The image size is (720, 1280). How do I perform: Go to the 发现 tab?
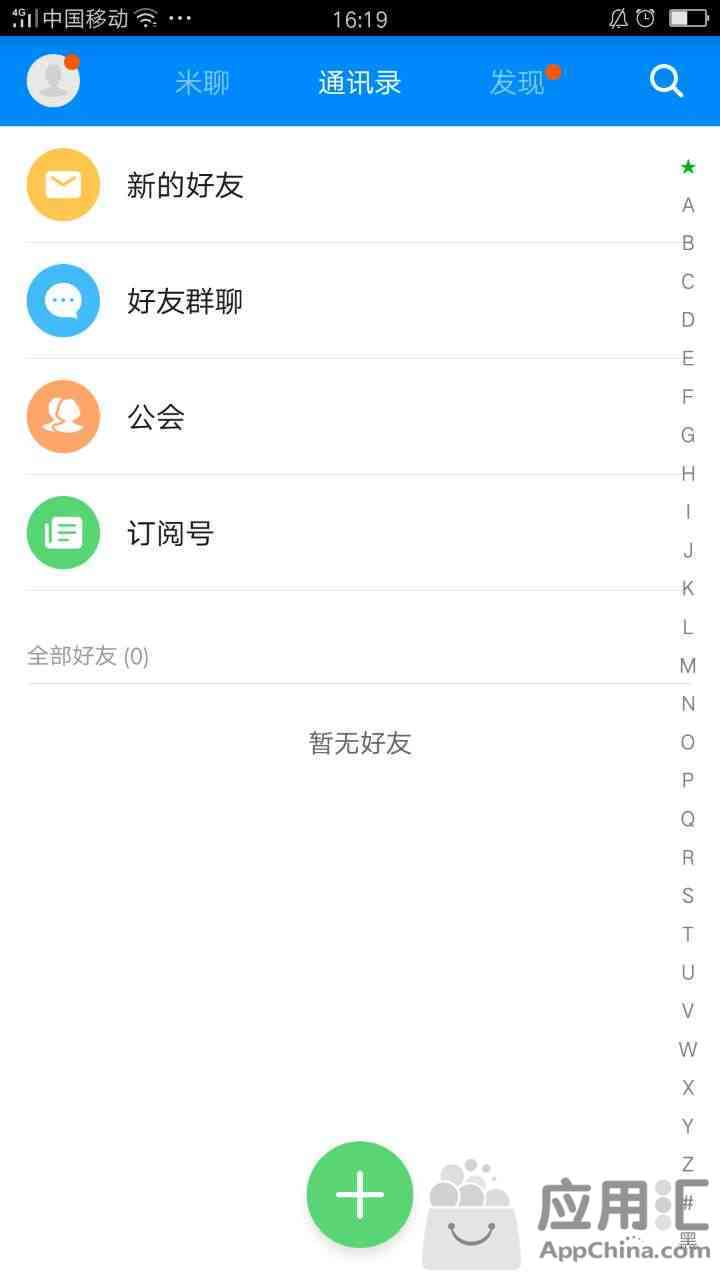coord(517,82)
